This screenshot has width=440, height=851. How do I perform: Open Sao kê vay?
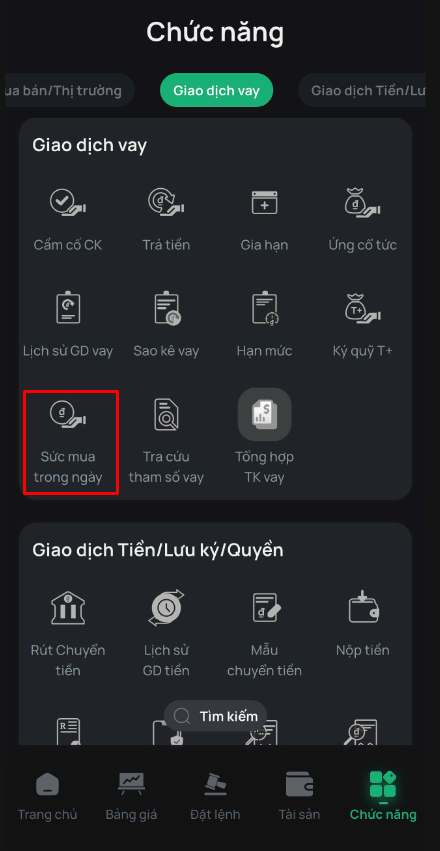166,325
